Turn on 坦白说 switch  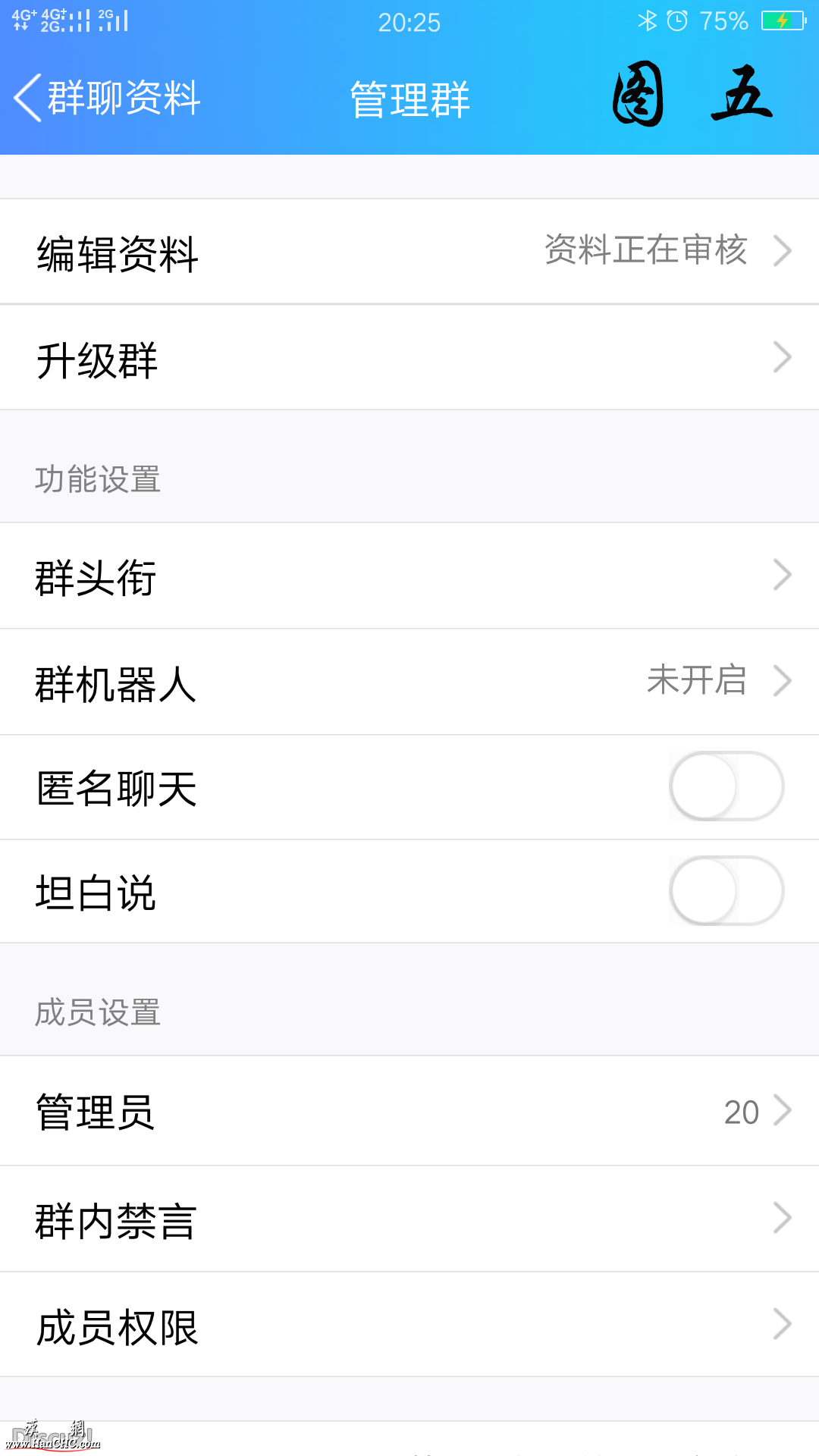pos(726,891)
